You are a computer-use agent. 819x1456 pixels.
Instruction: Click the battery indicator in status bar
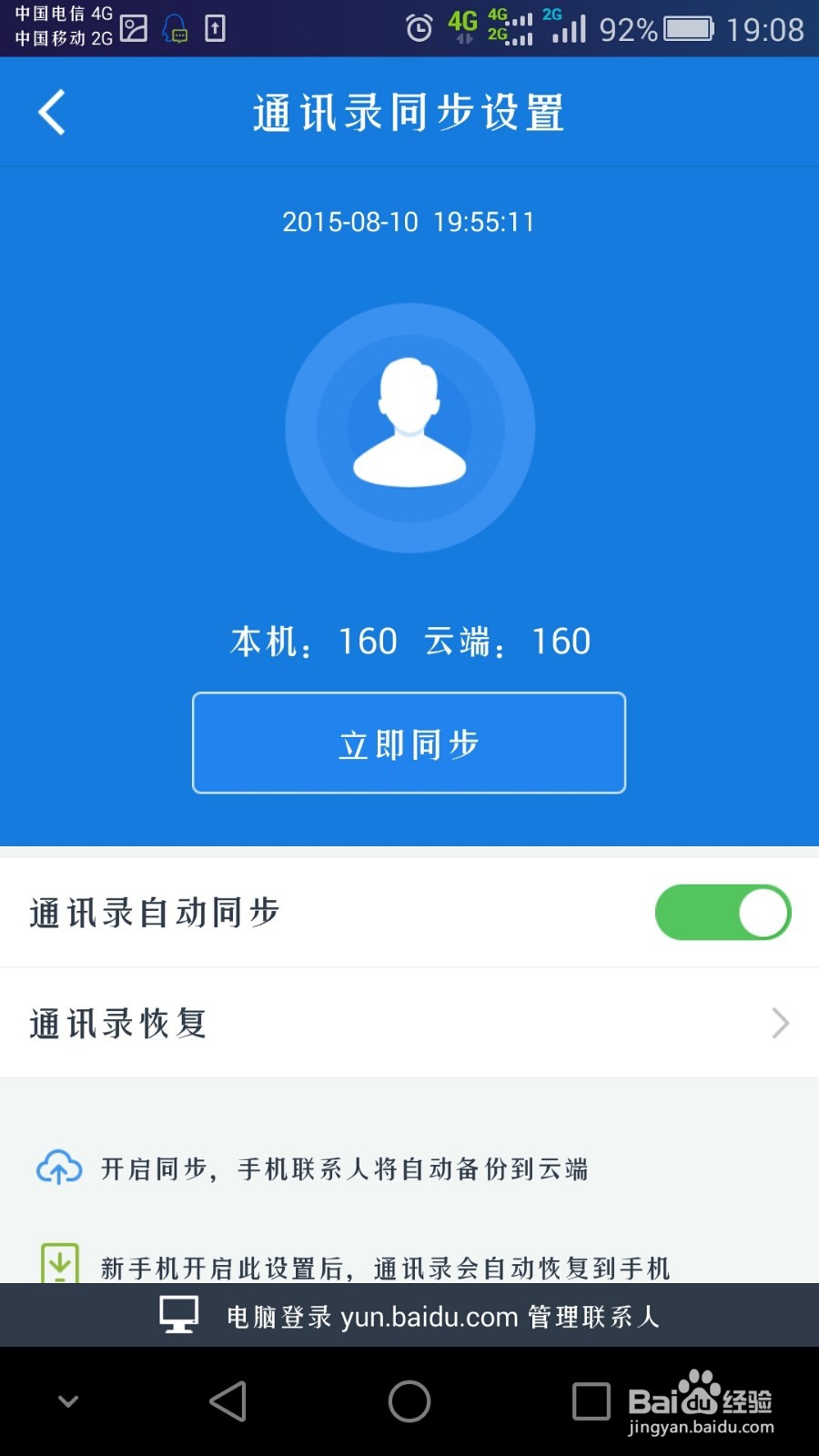tap(690, 27)
